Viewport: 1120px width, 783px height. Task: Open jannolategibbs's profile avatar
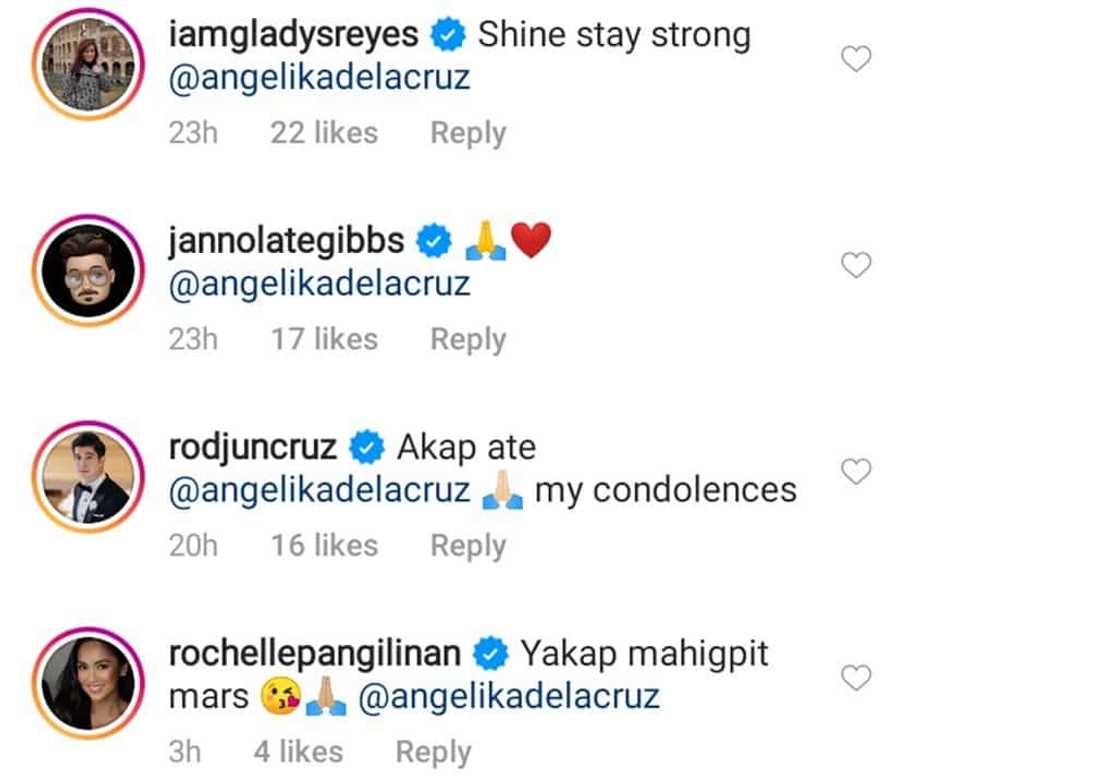pyautogui.click(x=88, y=271)
